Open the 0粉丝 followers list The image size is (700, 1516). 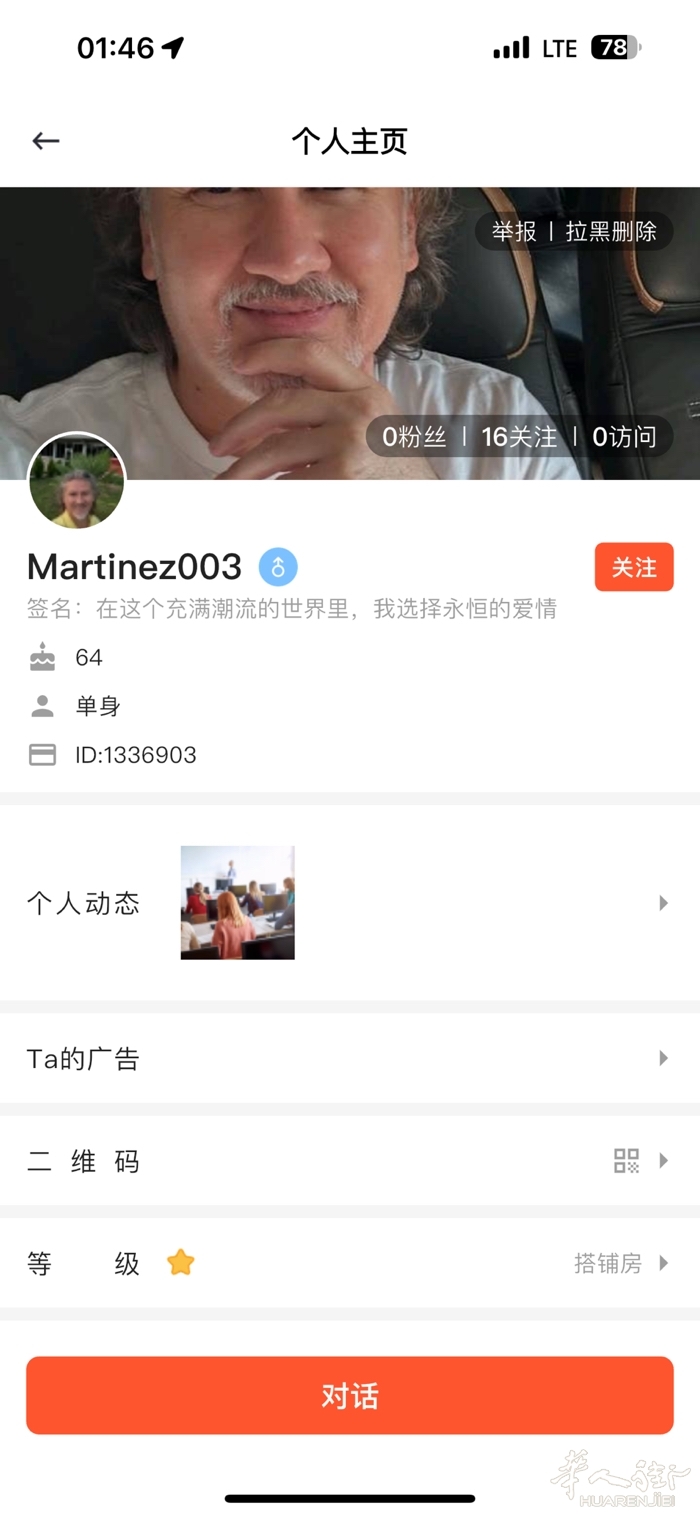[414, 437]
